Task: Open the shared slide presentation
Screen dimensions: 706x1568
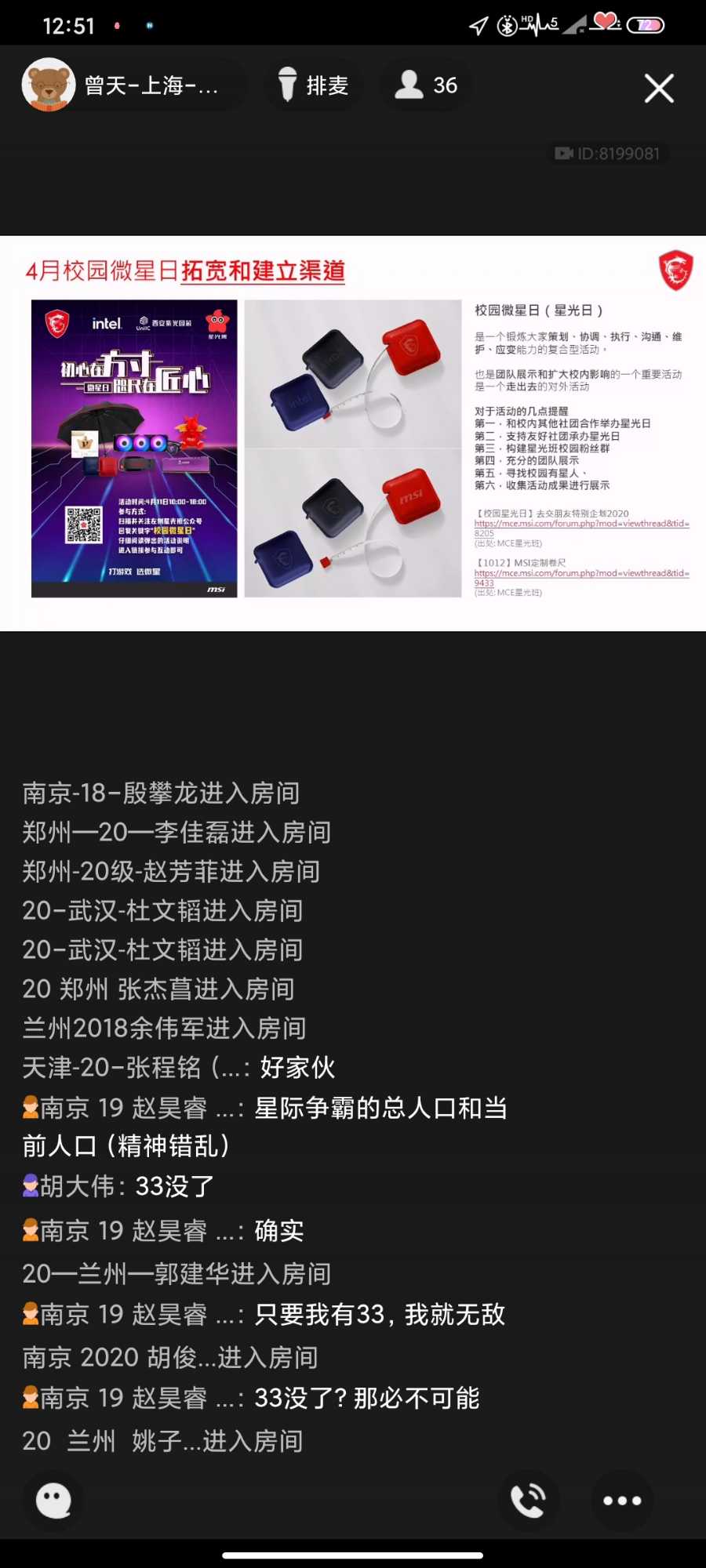Action: click(x=353, y=434)
